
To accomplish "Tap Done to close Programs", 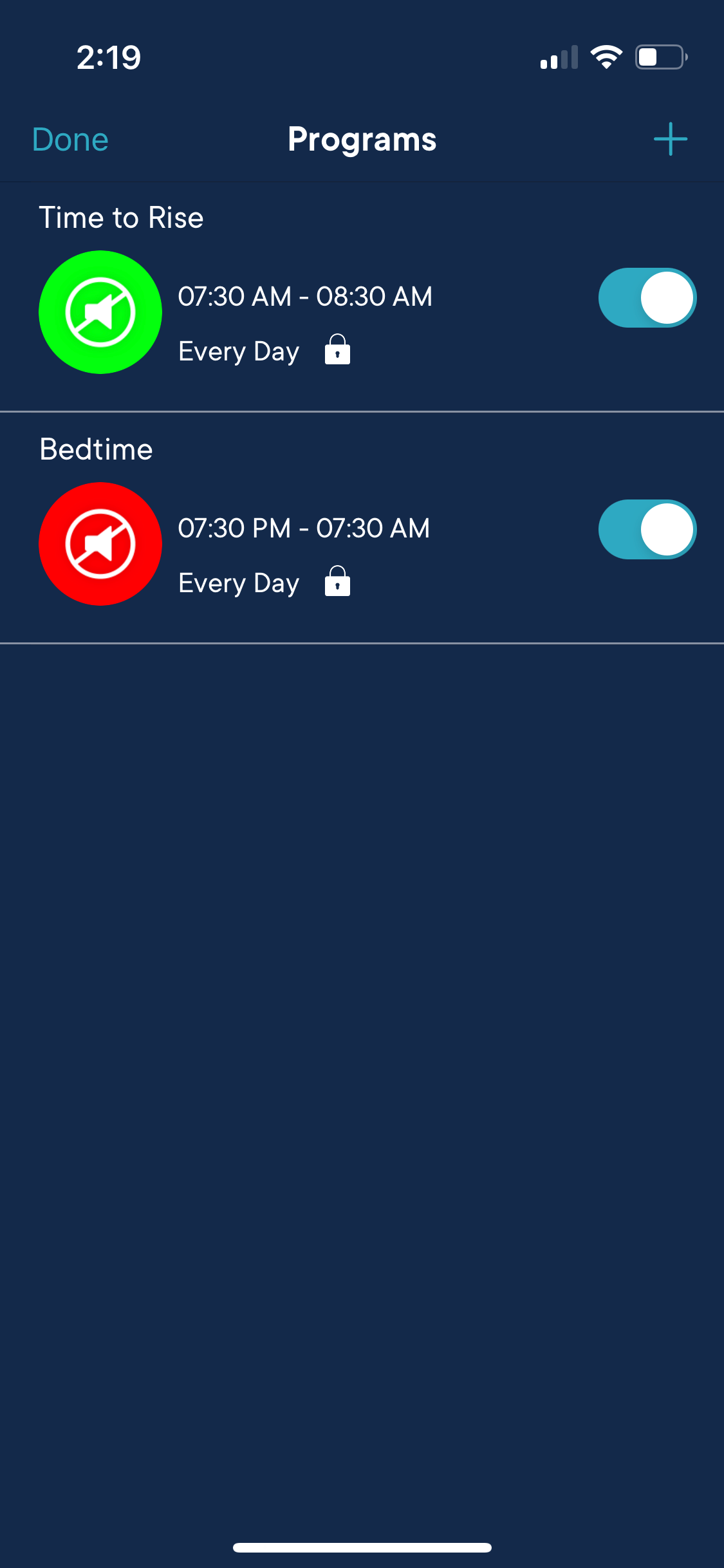I will tap(70, 140).
